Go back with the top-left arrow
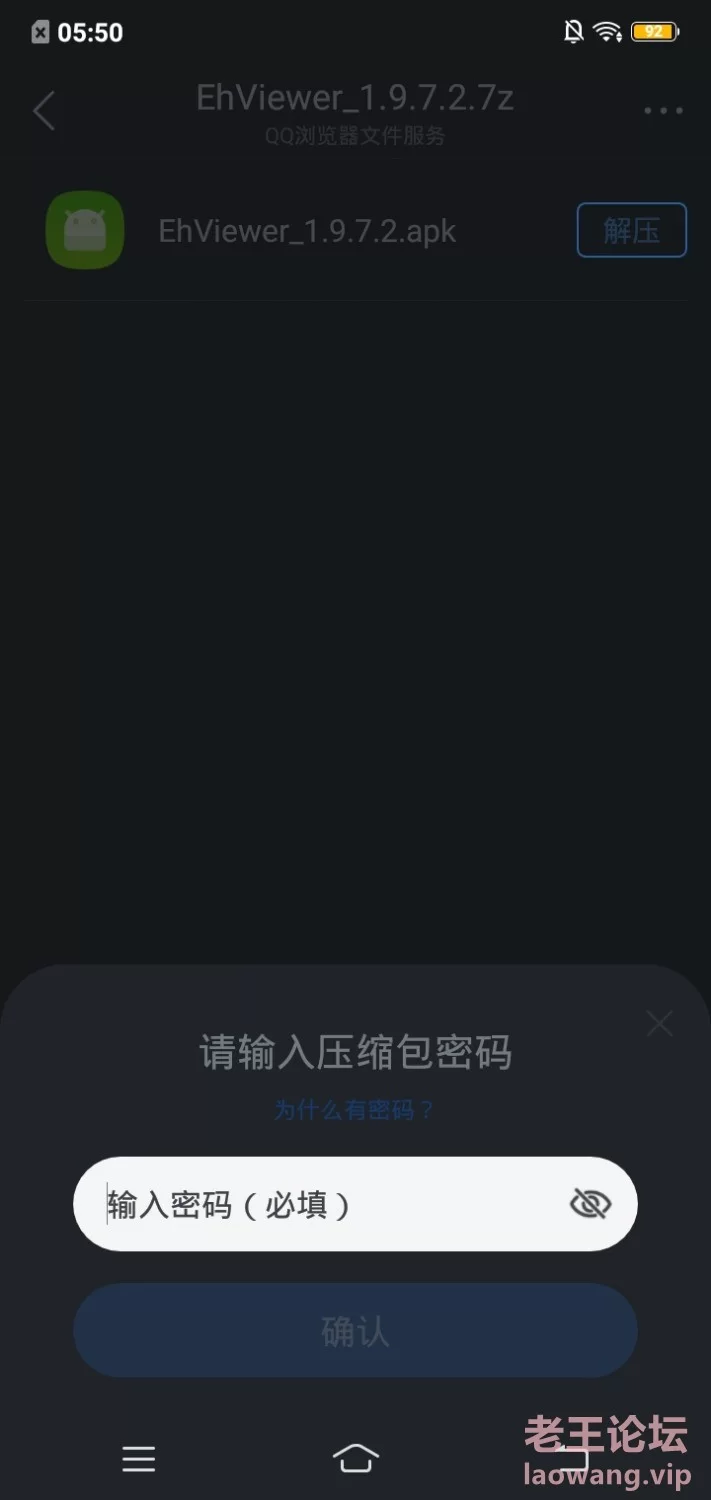Screen dimensions: 711x1500 pyautogui.click(x=43, y=110)
